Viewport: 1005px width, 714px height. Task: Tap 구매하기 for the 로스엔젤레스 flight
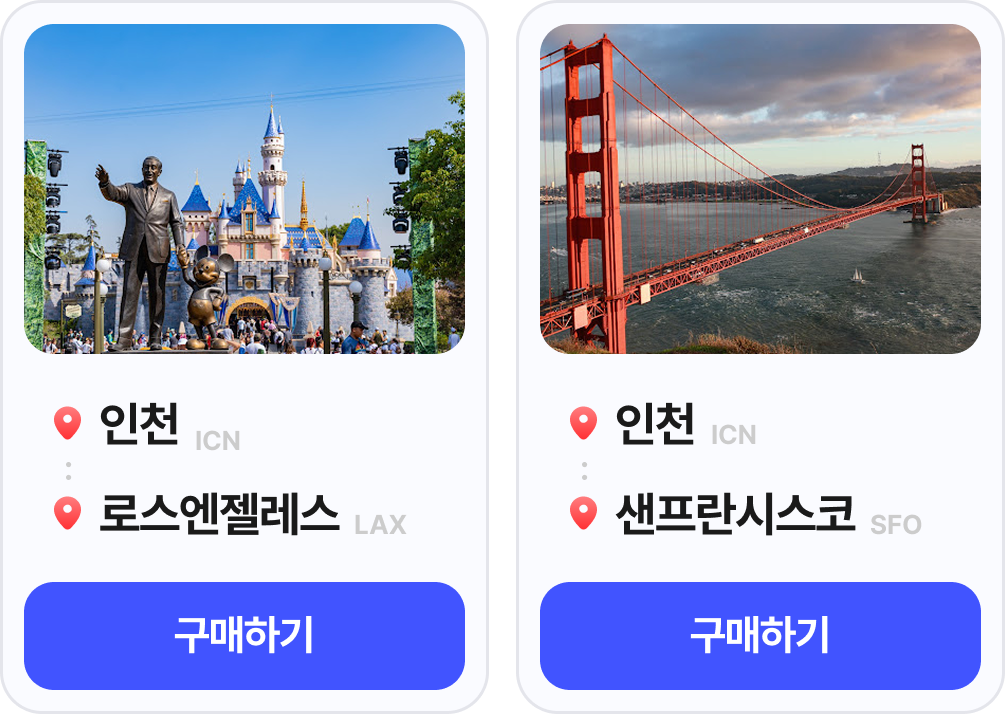pyautogui.click(x=244, y=635)
